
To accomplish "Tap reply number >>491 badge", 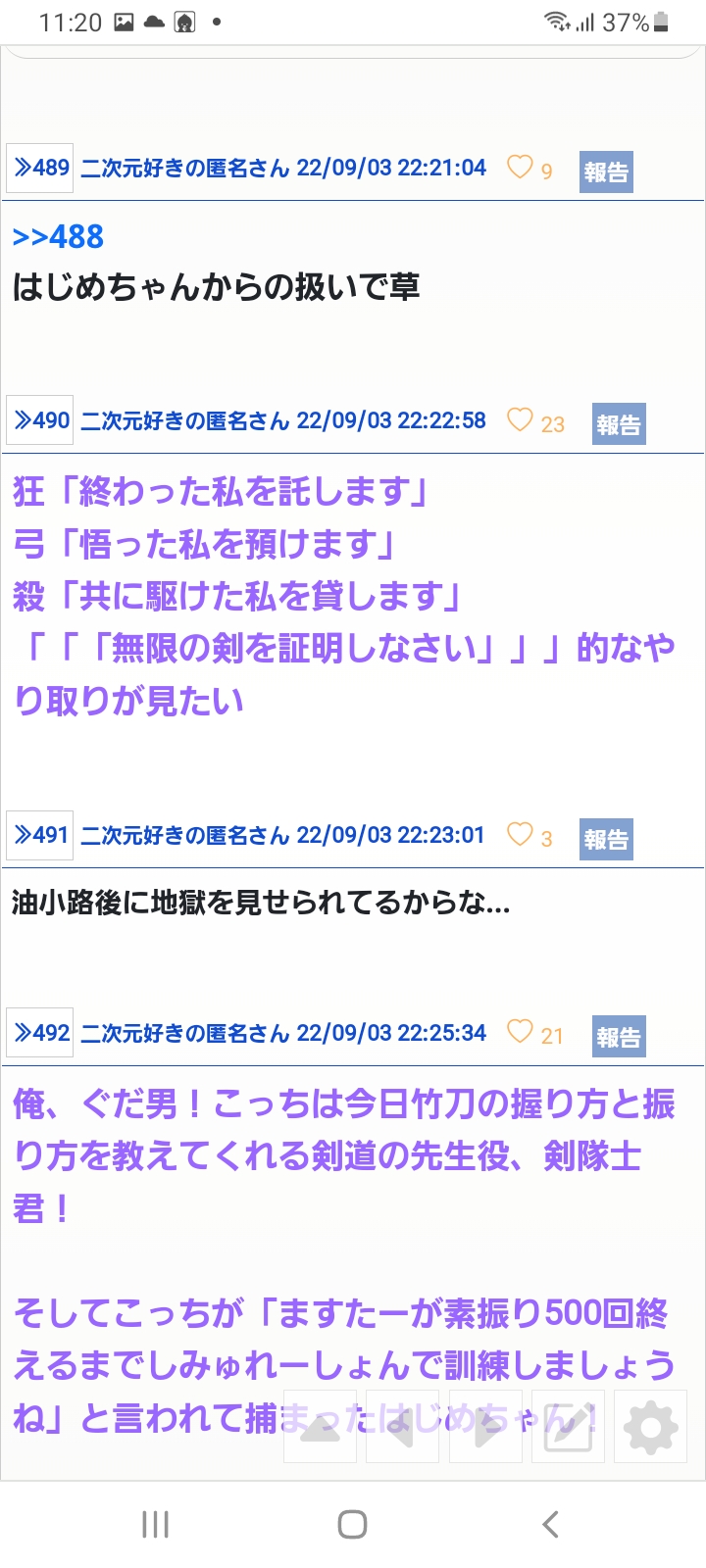I will (40, 835).
